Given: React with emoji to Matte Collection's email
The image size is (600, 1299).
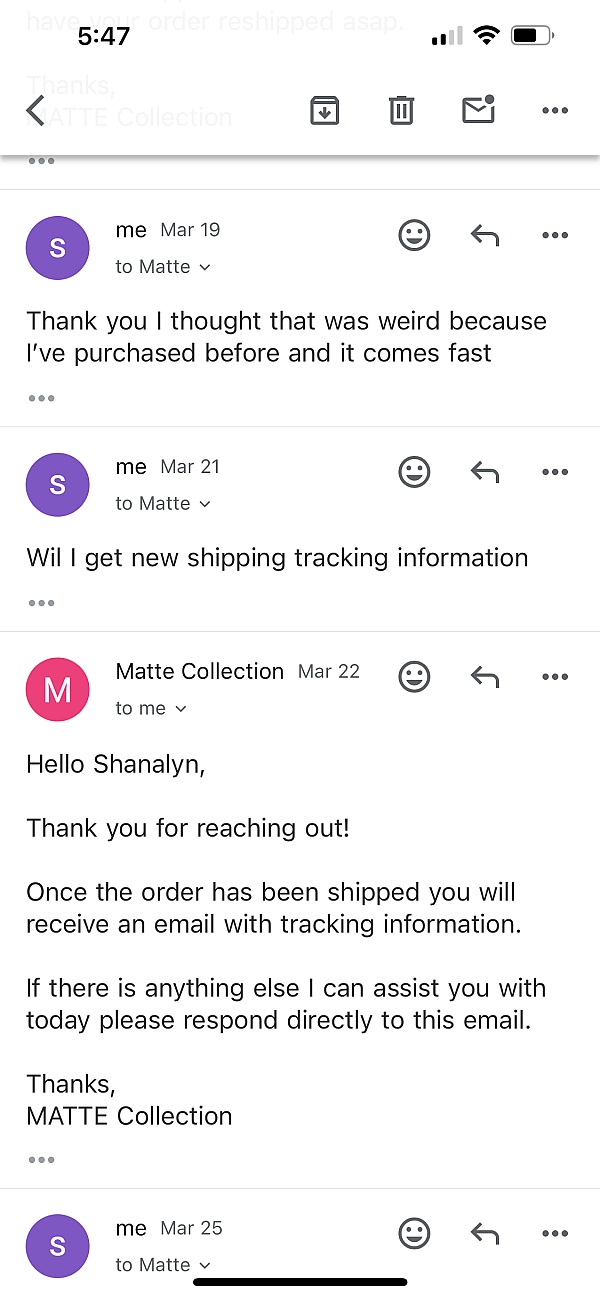Looking at the screenshot, I should coord(414,677).
